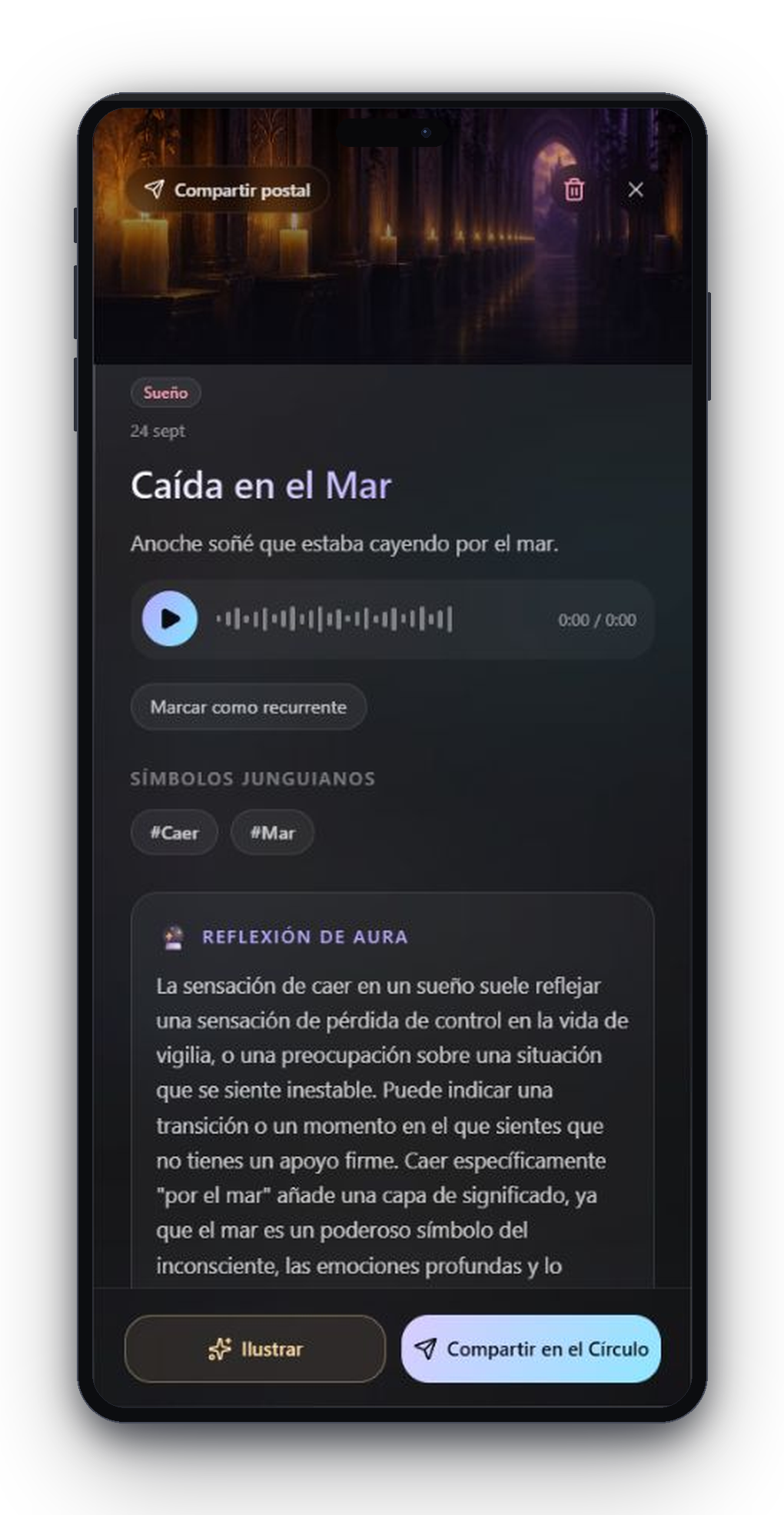The image size is (784, 1515).
Task: Open the #Caer symbol chip
Action: [x=174, y=832]
